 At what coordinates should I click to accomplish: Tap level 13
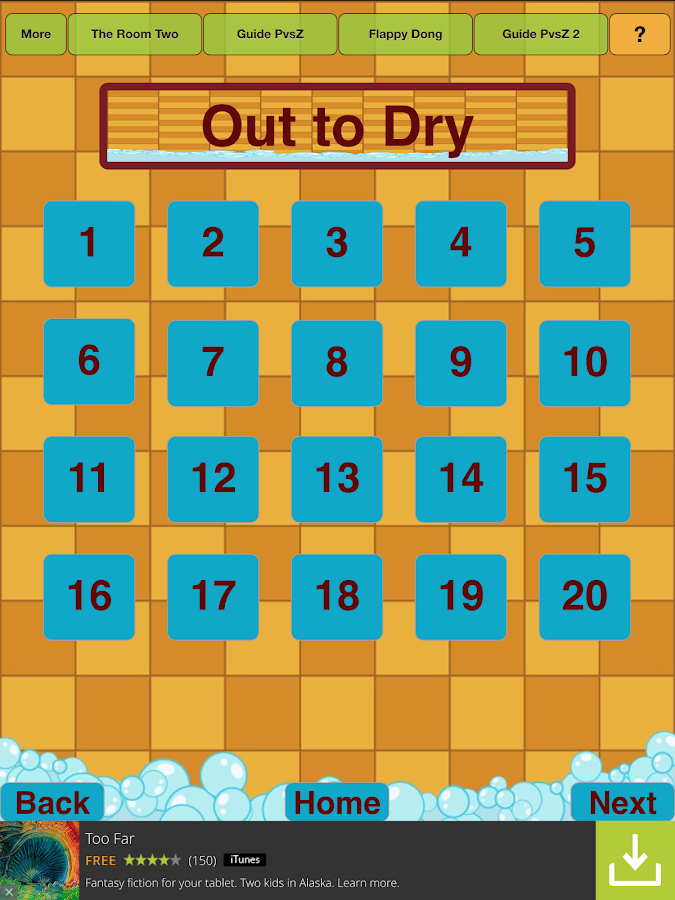coord(337,479)
